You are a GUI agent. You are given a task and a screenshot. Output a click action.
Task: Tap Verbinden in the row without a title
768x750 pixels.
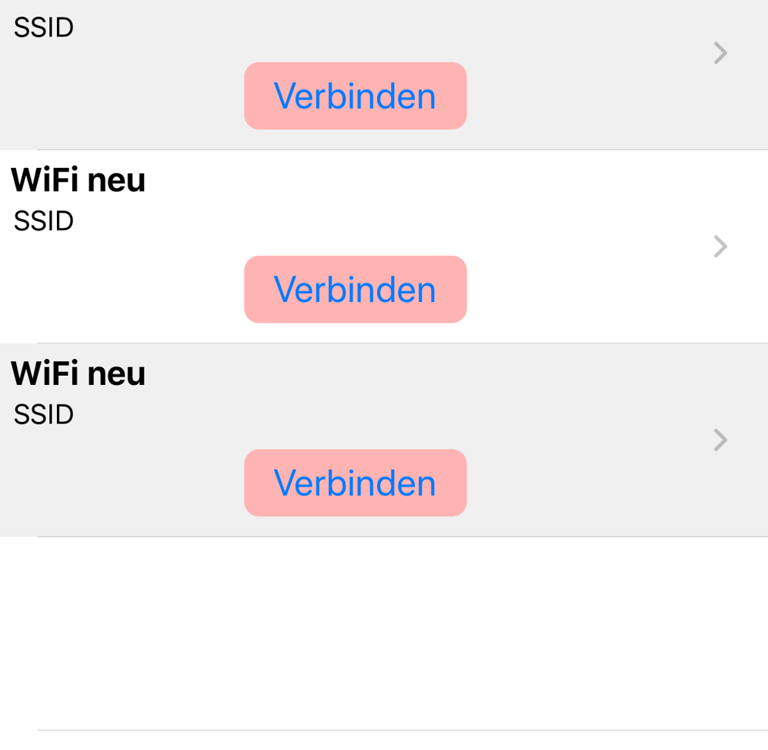[355, 96]
